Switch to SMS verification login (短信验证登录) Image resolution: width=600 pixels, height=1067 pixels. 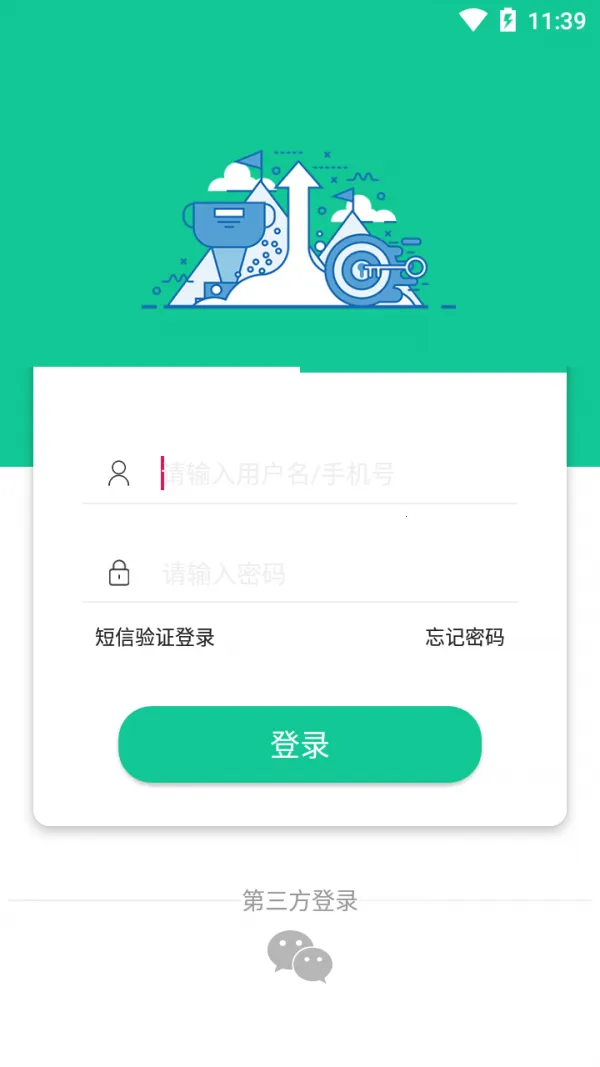[155, 637]
